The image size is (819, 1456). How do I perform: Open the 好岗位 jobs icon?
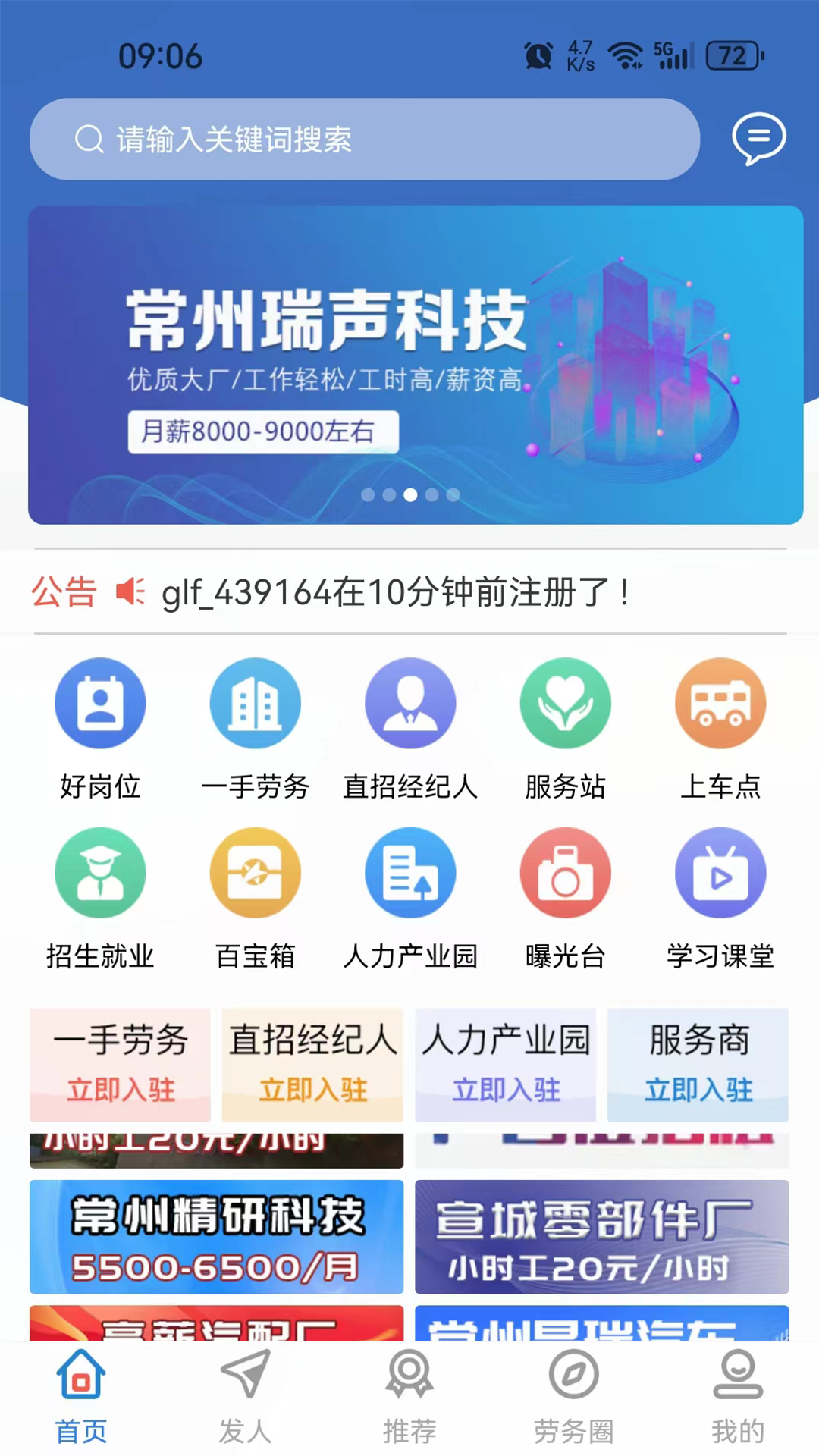[x=100, y=703]
